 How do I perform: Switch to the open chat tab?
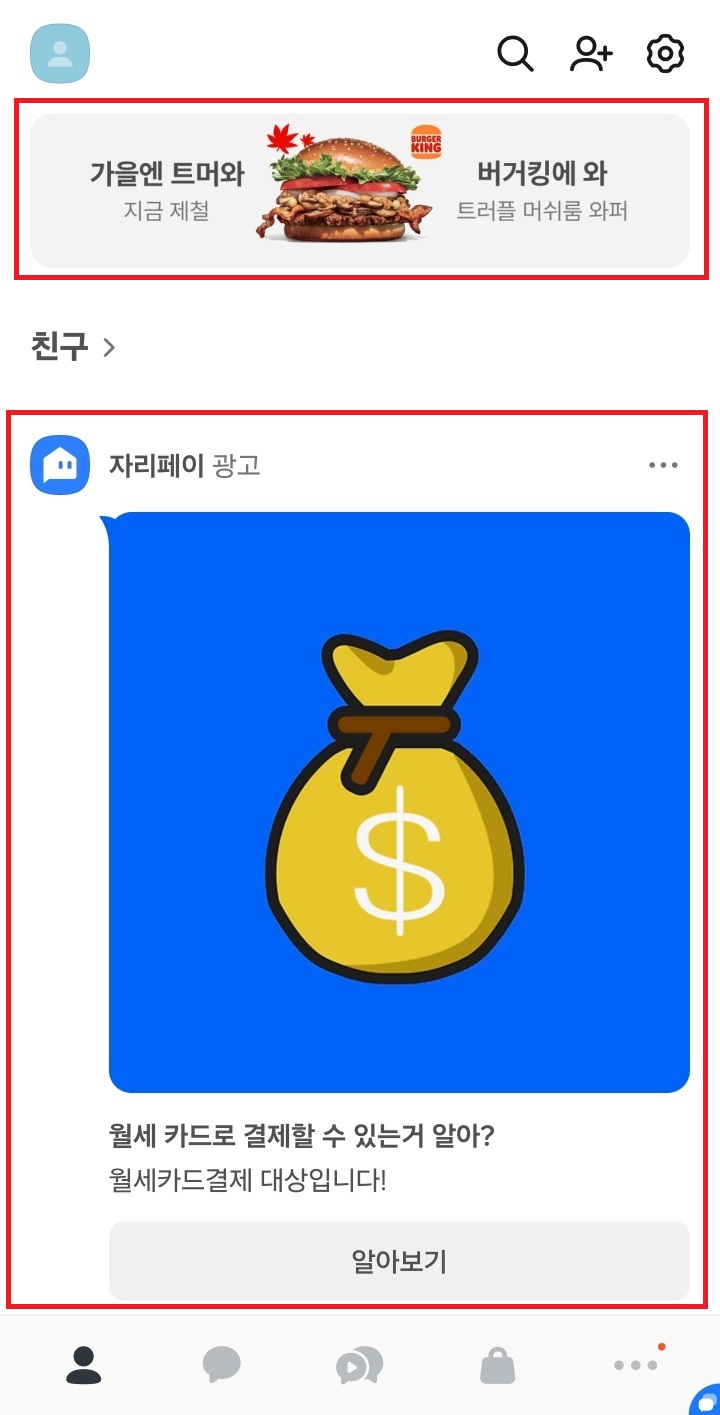point(360,1364)
